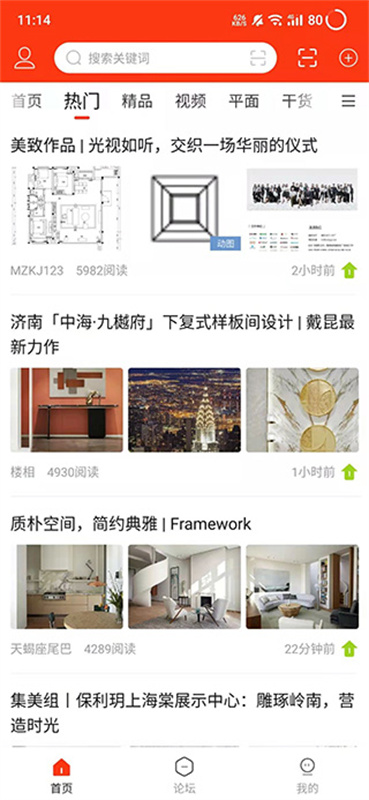Image resolution: width=369 pixels, height=800 pixels.
Task: Switch to the 视频 tab
Action: pyautogui.click(x=190, y=101)
